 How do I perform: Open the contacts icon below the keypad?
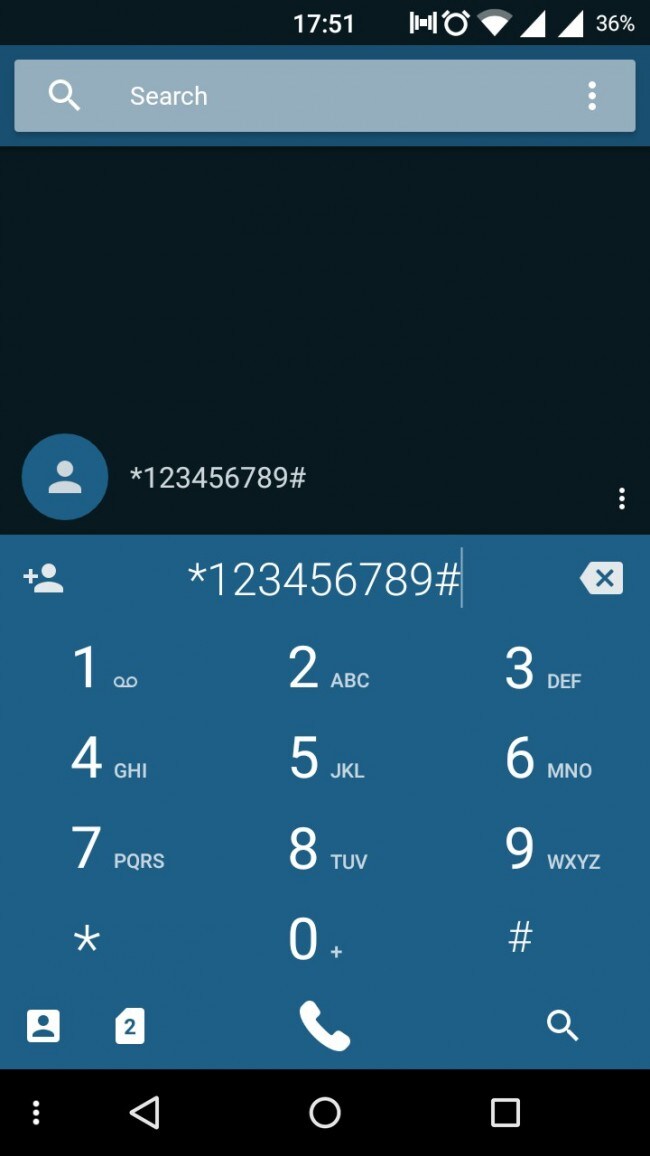(43, 1026)
